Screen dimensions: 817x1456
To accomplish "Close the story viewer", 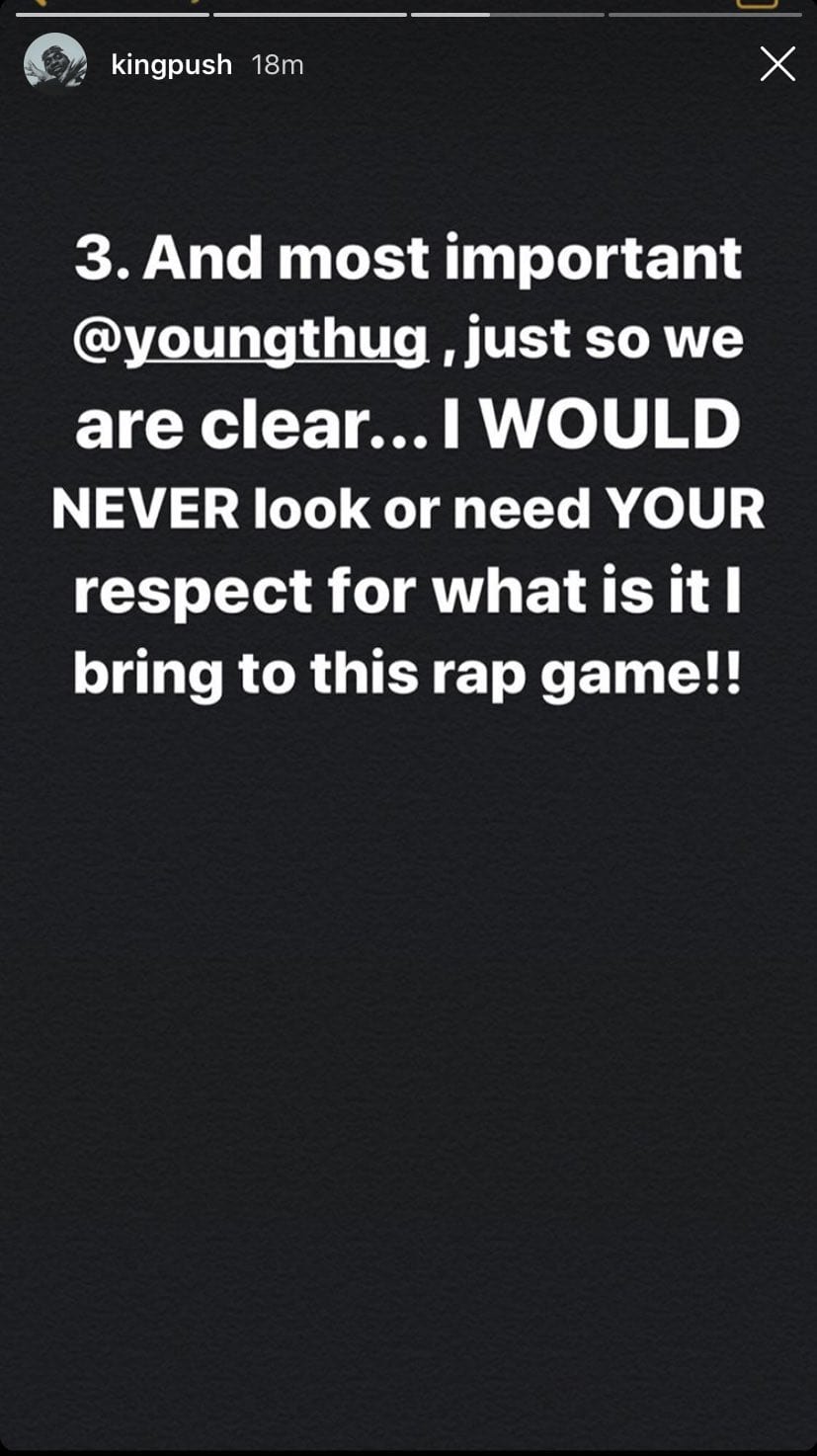I will click(777, 64).
